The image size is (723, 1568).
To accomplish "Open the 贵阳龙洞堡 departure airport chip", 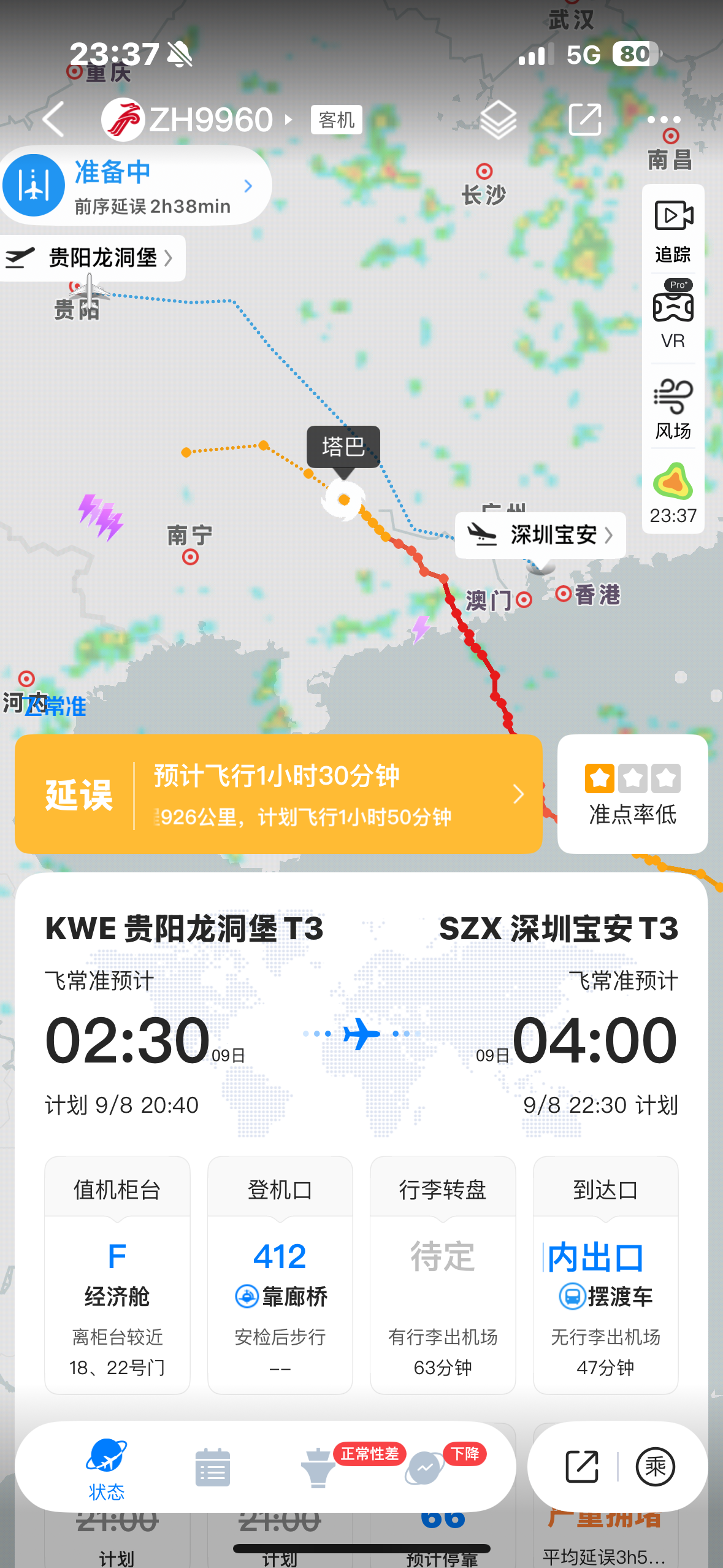I will point(92,258).
